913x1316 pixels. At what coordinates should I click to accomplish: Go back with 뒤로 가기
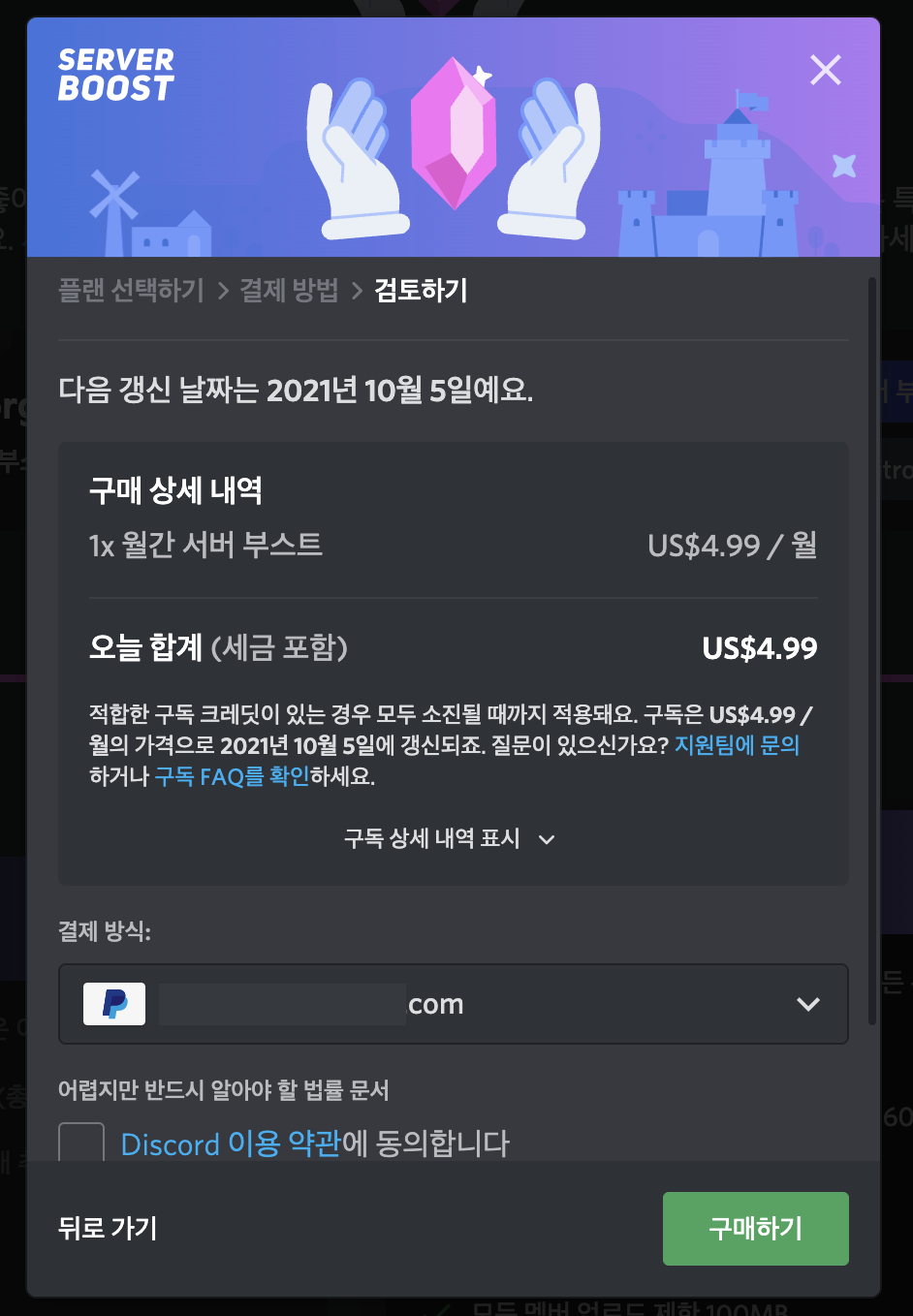point(108,1228)
